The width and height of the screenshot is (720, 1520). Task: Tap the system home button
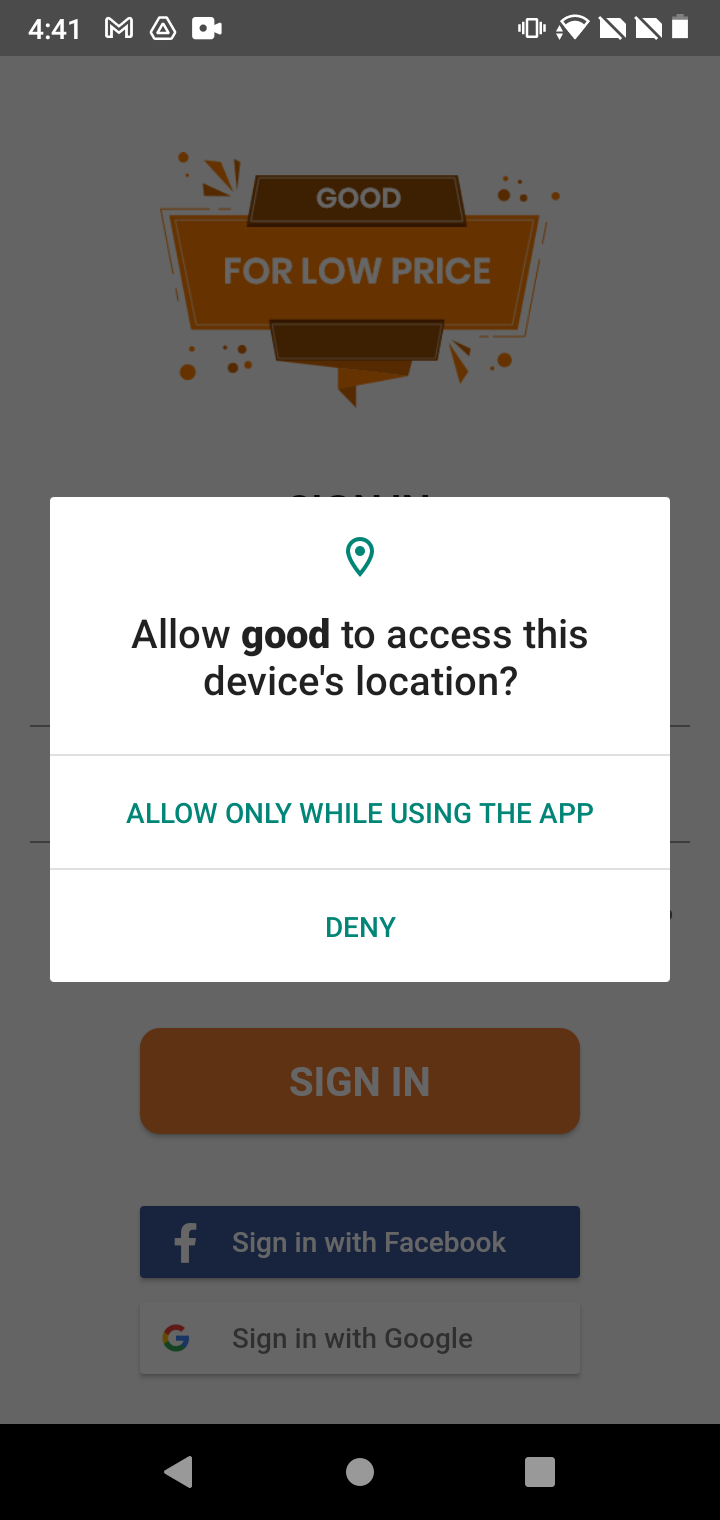360,1472
